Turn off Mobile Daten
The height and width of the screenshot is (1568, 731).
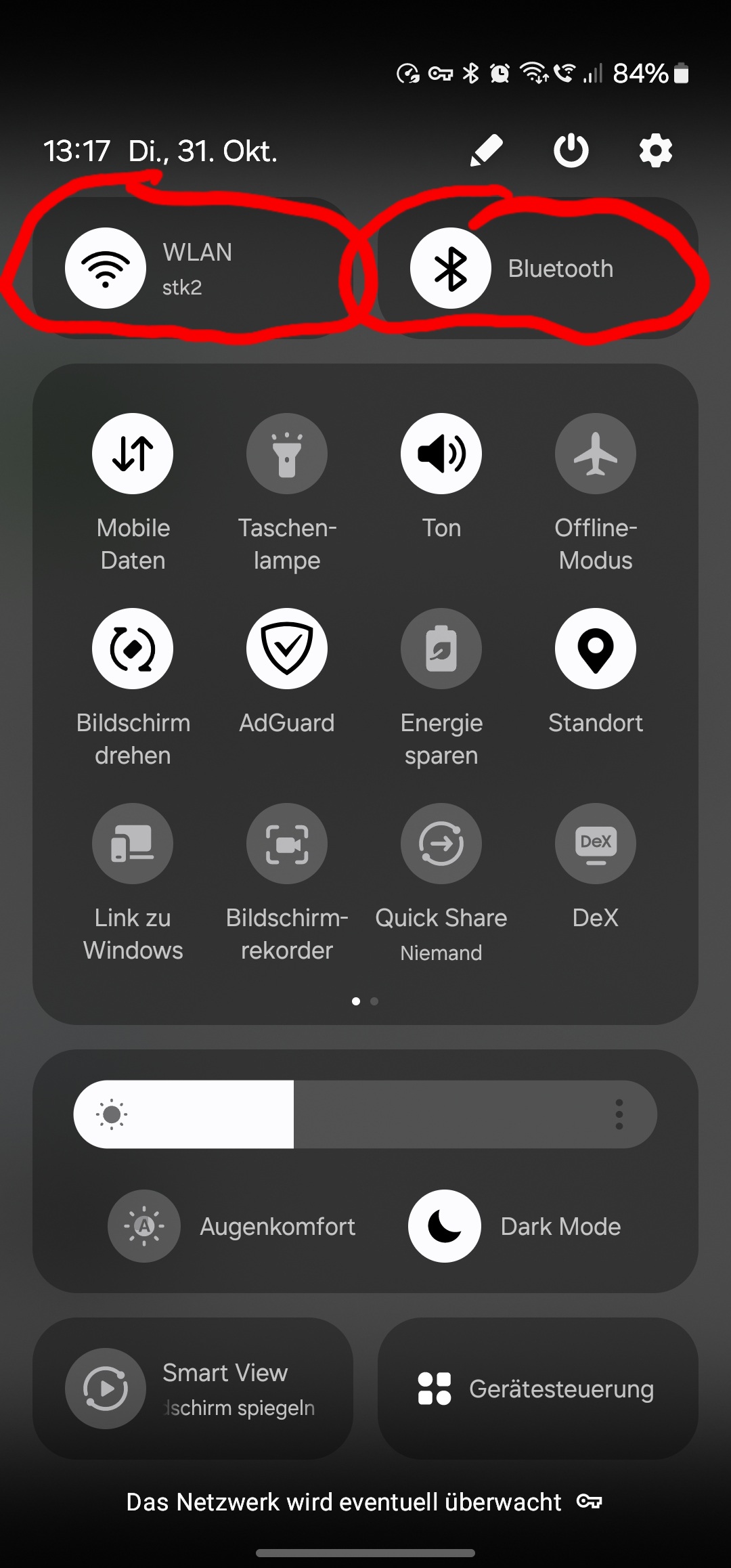pyautogui.click(x=133, y=454)
